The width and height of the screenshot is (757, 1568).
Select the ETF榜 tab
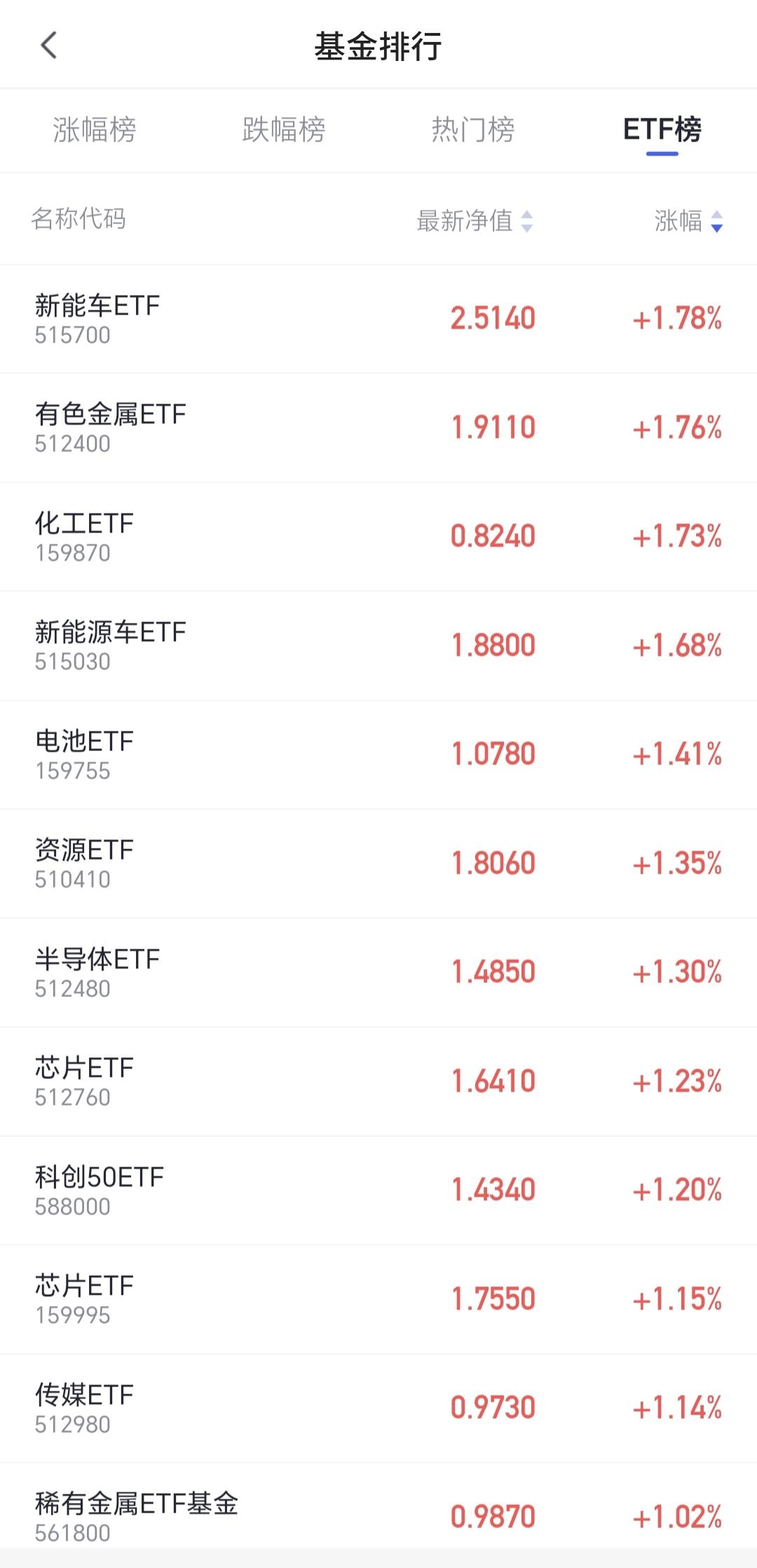point(662,130)
